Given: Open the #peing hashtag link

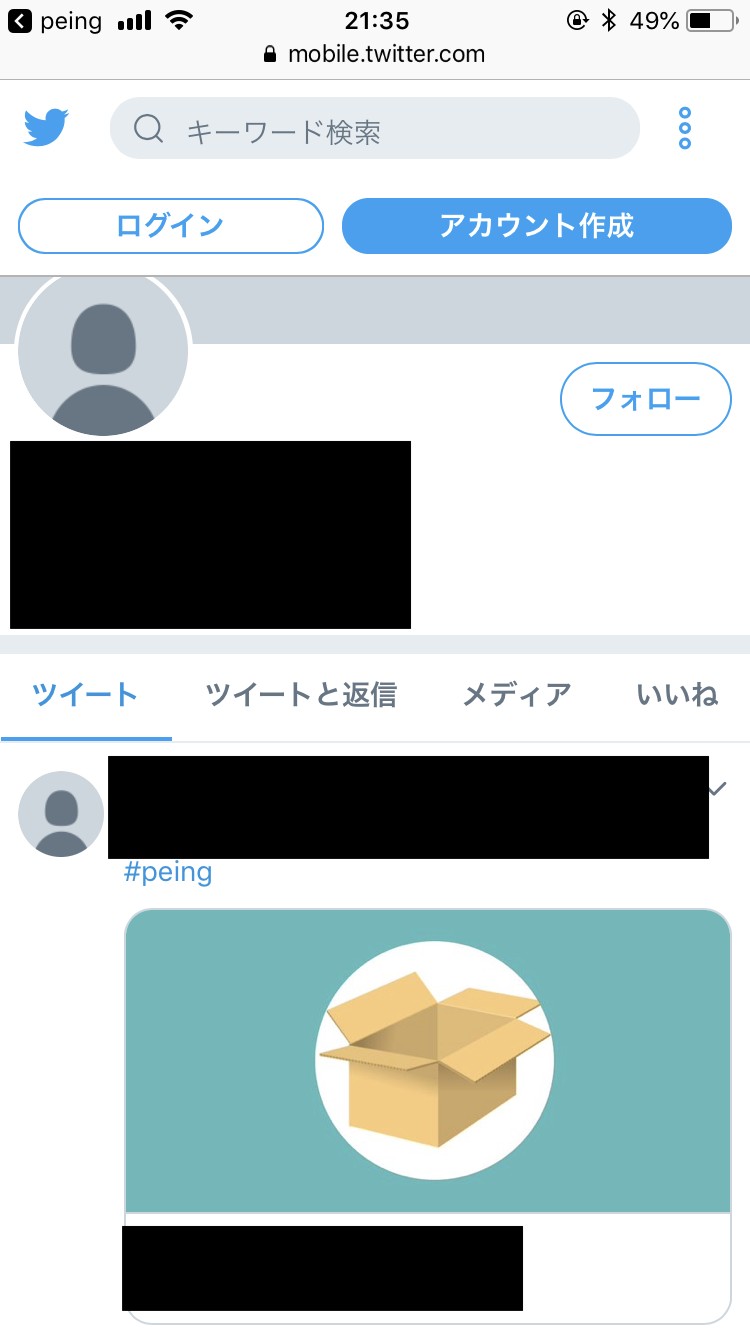Looking at the screenshot, I should (x=168, y=872).
